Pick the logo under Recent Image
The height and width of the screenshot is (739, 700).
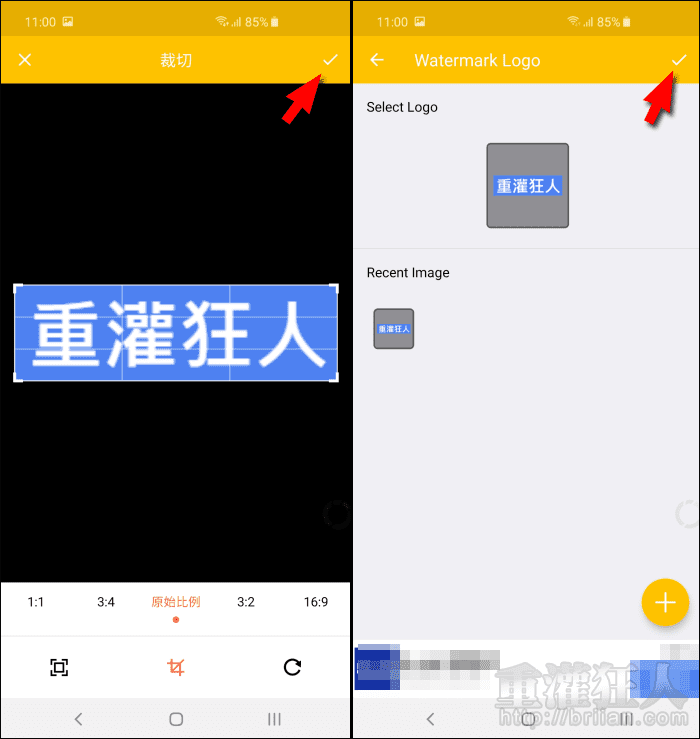pos(393,328)
